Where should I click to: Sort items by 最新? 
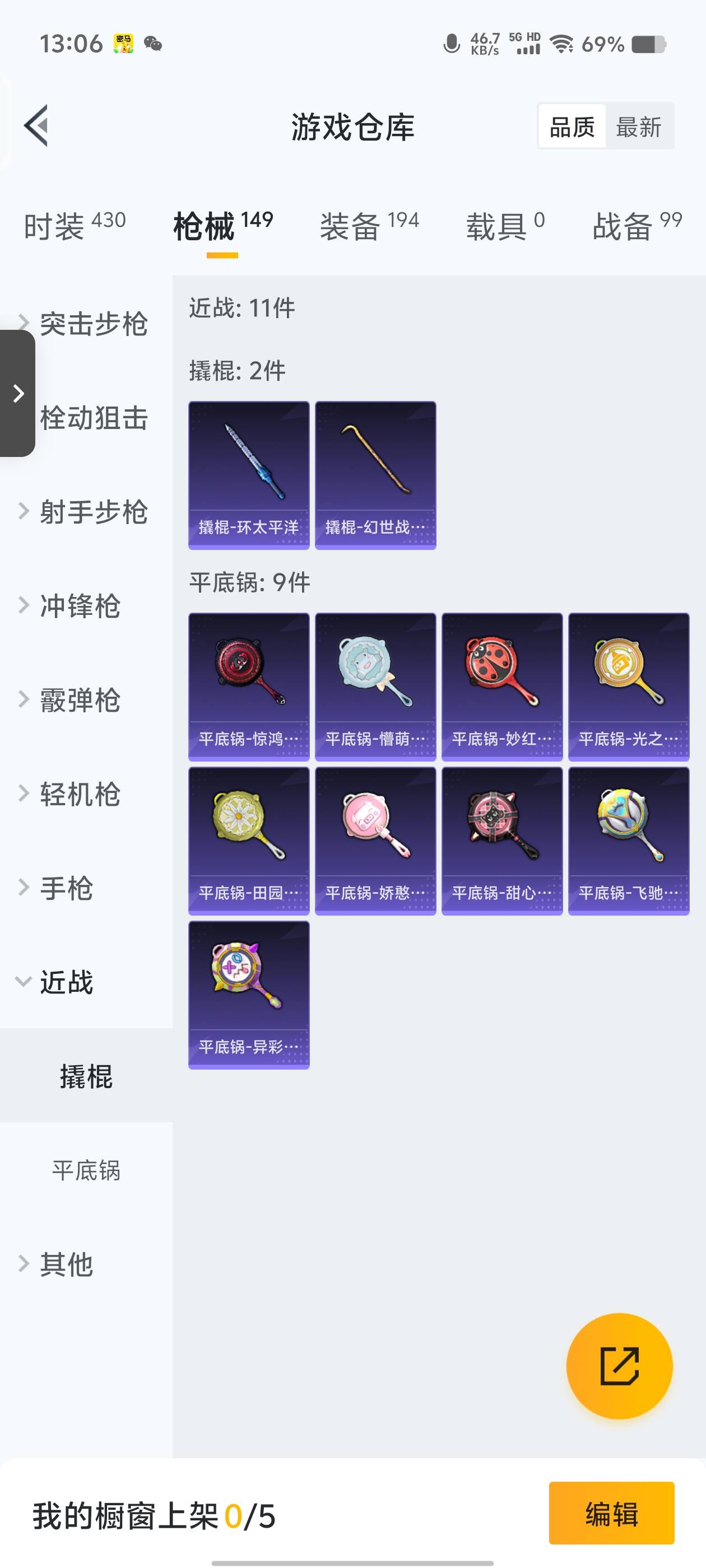(x=638, y=127)
